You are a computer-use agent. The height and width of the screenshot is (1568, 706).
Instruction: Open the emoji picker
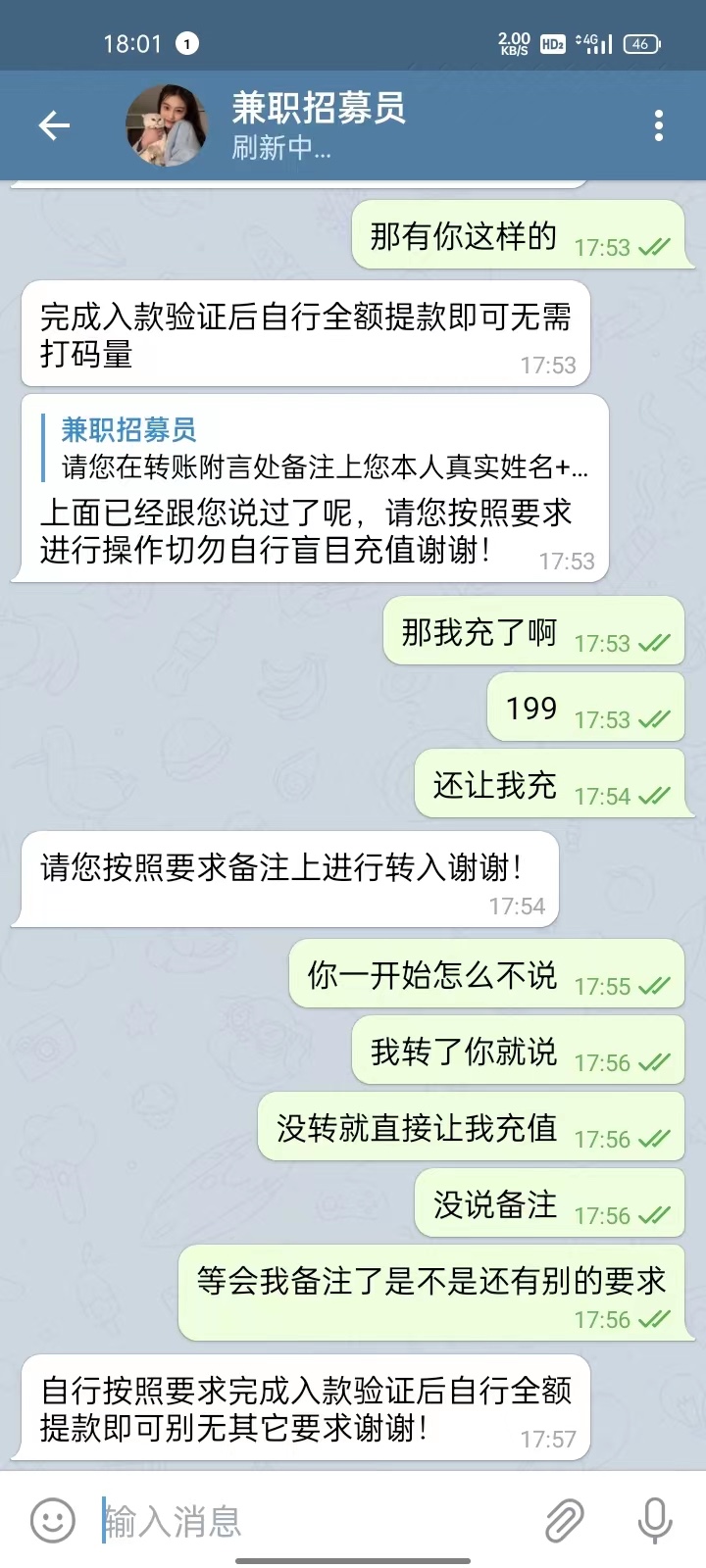(x=53, y=1521)
